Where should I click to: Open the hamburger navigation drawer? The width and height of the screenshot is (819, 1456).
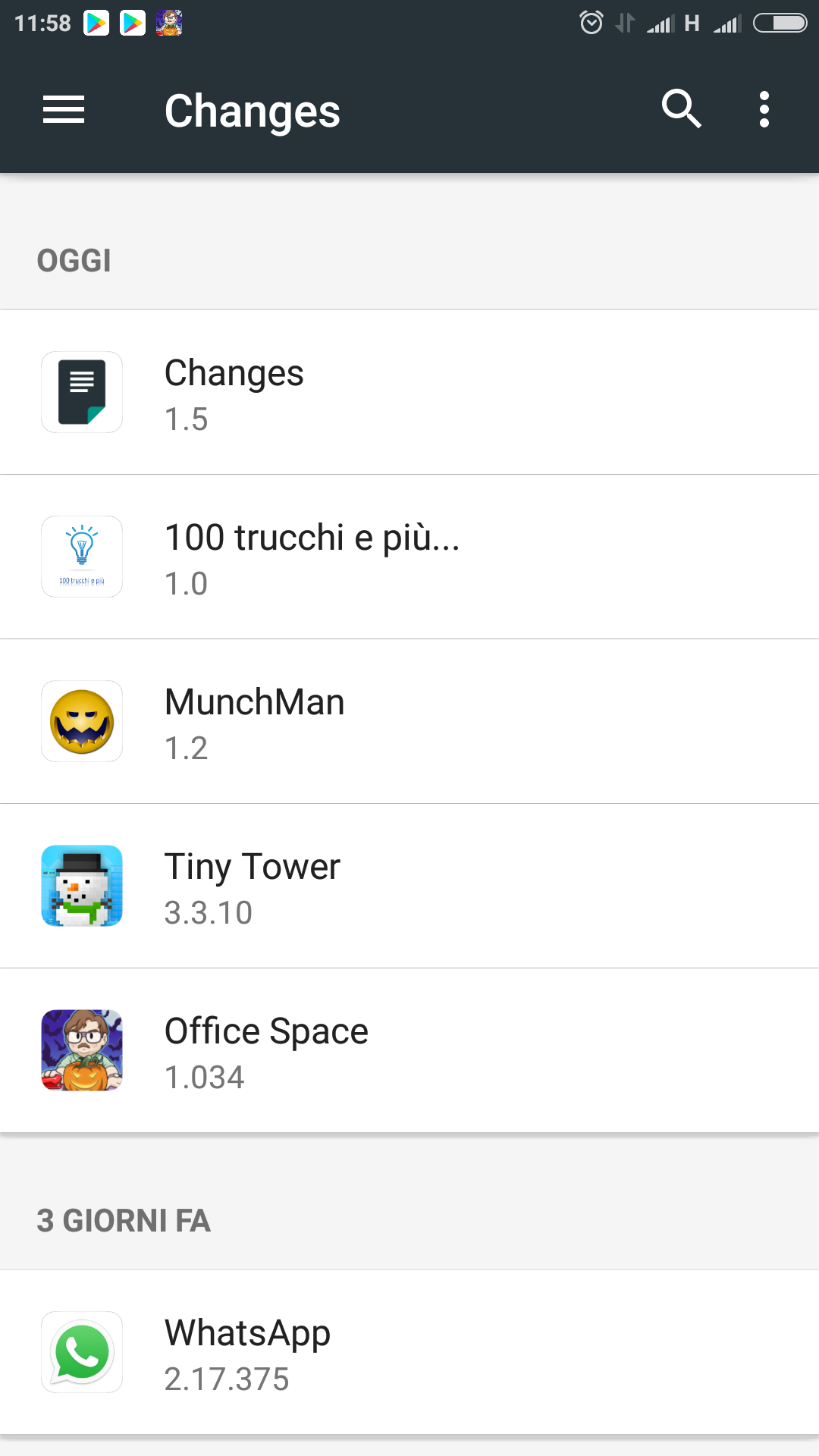pyautogui.click(x=64, y=110)
